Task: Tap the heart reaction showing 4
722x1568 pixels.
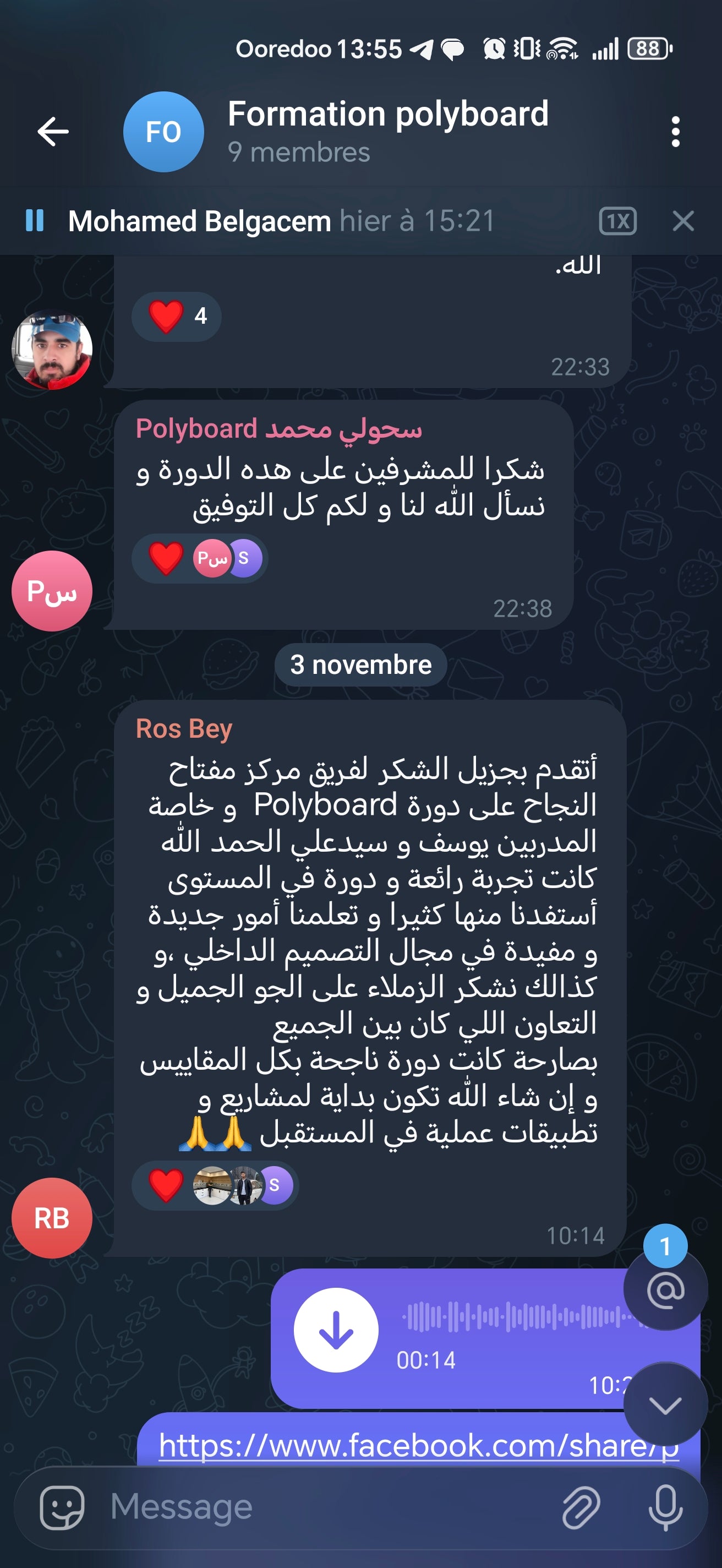Action: [177, 316]
